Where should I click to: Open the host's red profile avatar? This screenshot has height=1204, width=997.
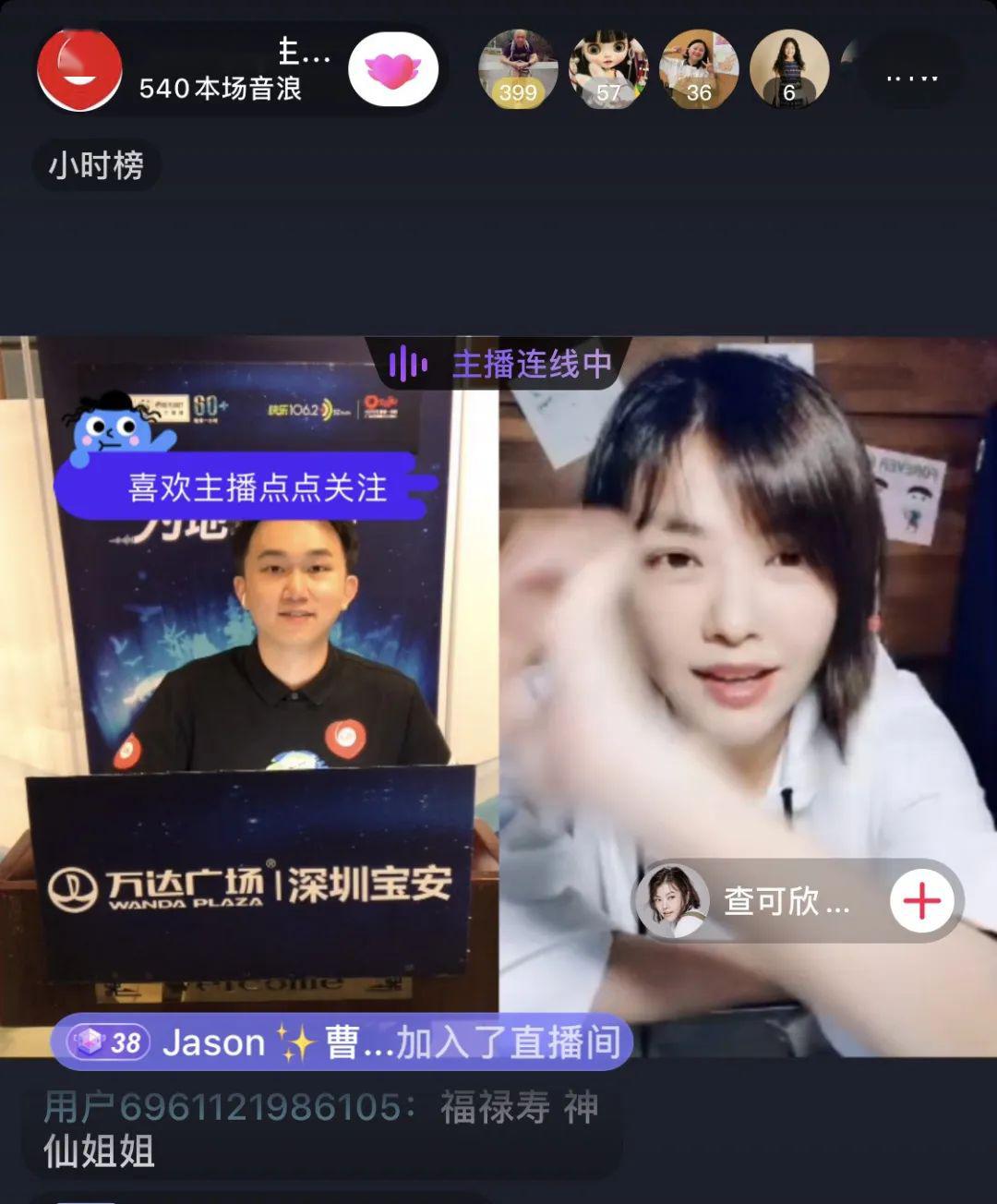[x=79, y=70]
